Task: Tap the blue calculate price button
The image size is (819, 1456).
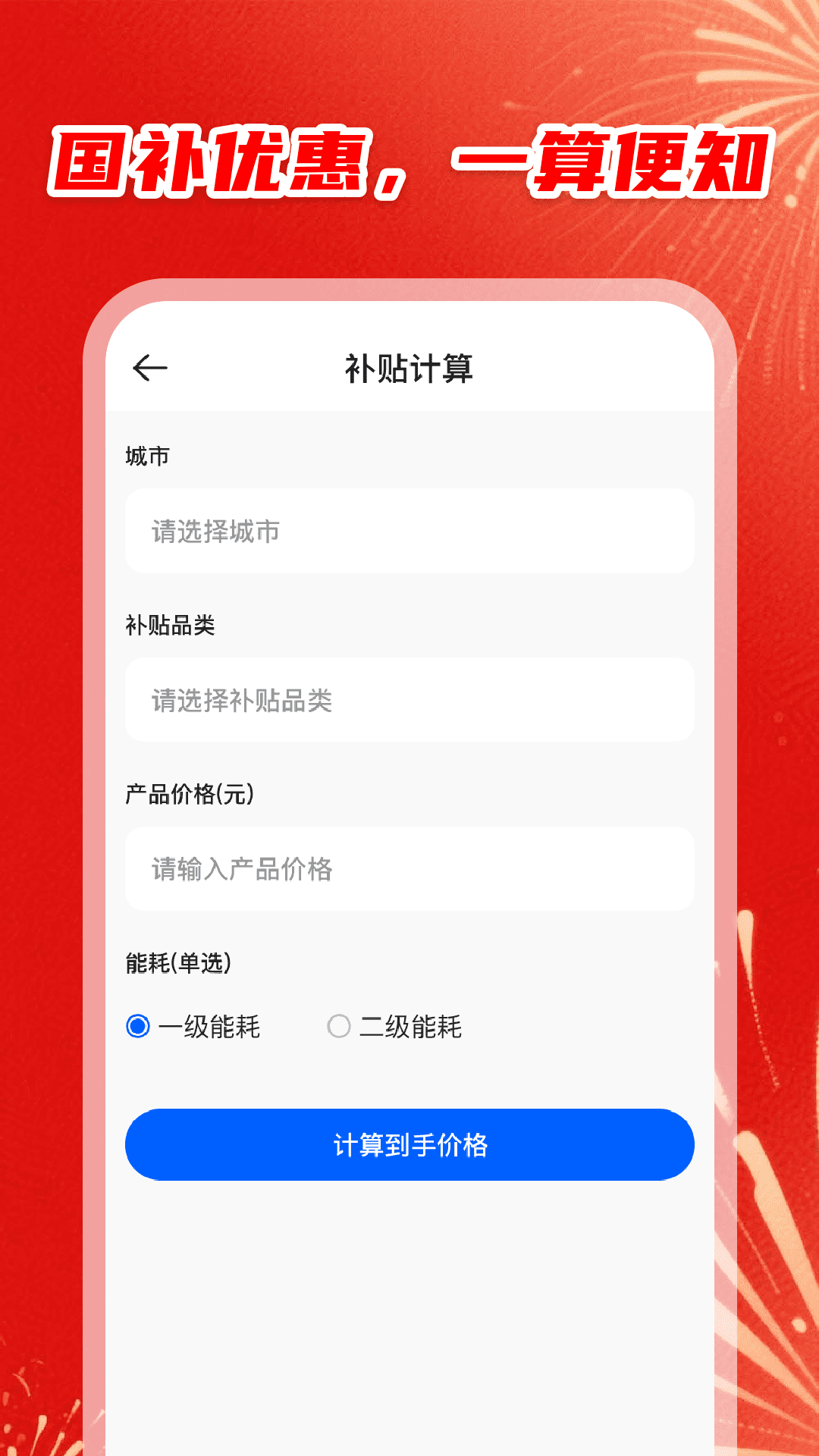Action: [x=409, y=1147]
